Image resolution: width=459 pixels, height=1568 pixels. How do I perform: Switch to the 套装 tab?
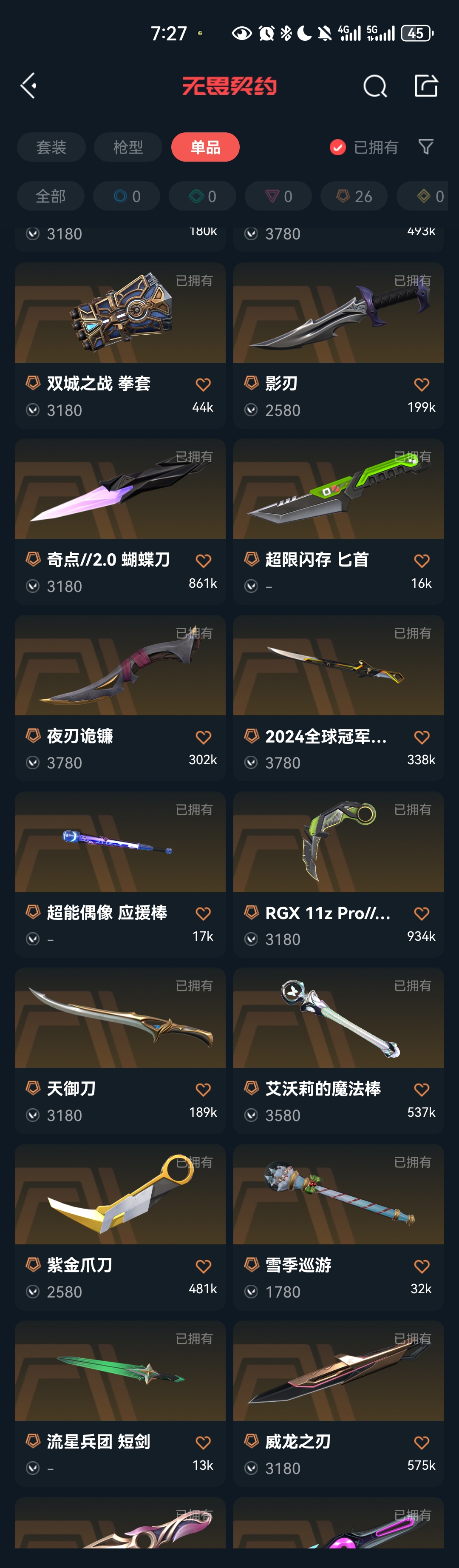(x=51, y=147)
